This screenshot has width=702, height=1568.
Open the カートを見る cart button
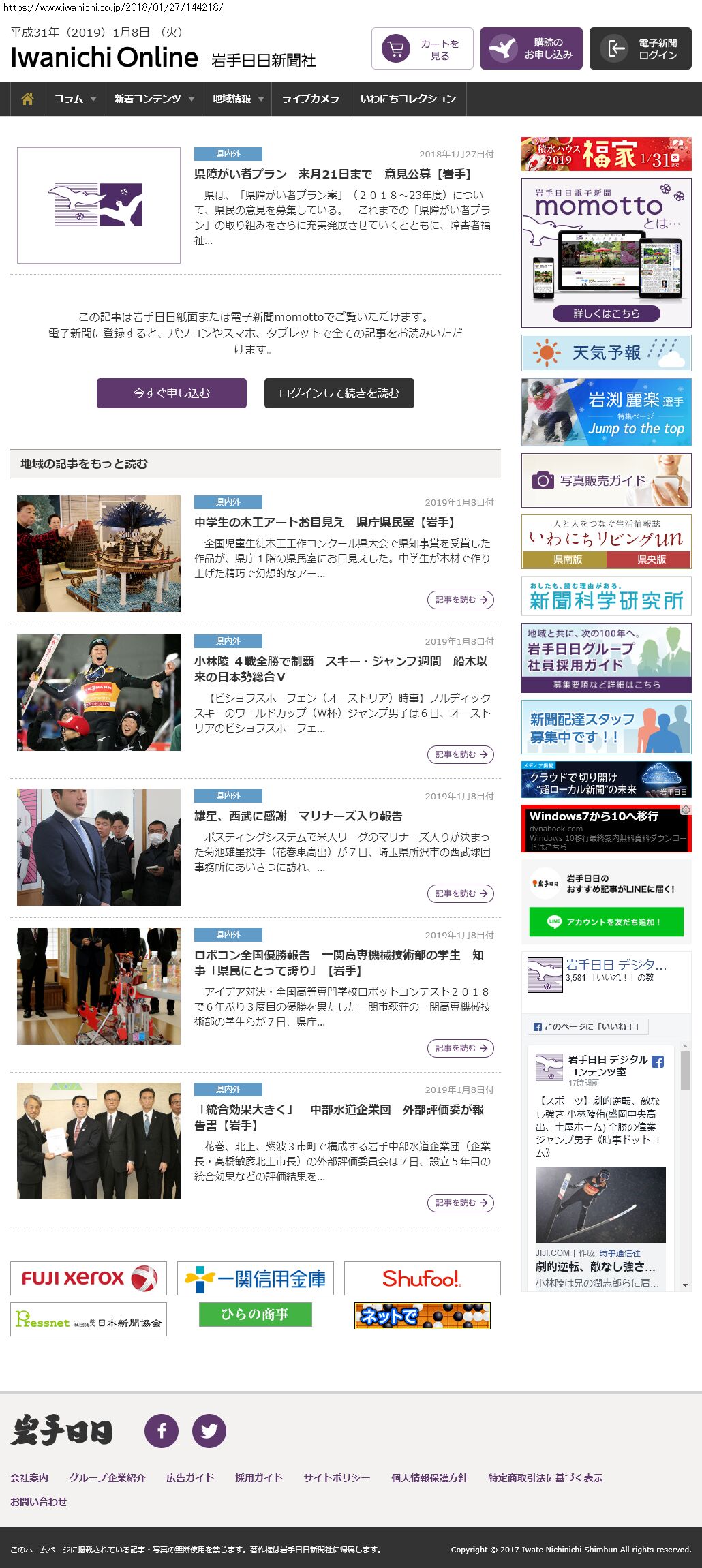tap(423, 48)
